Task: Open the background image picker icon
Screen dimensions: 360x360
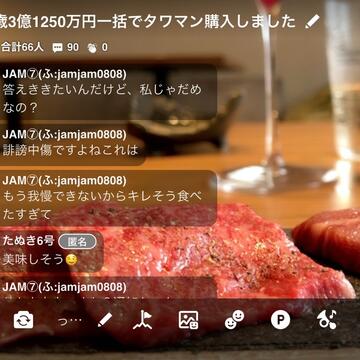Action: pyautogui.click(x=188, y=320)
